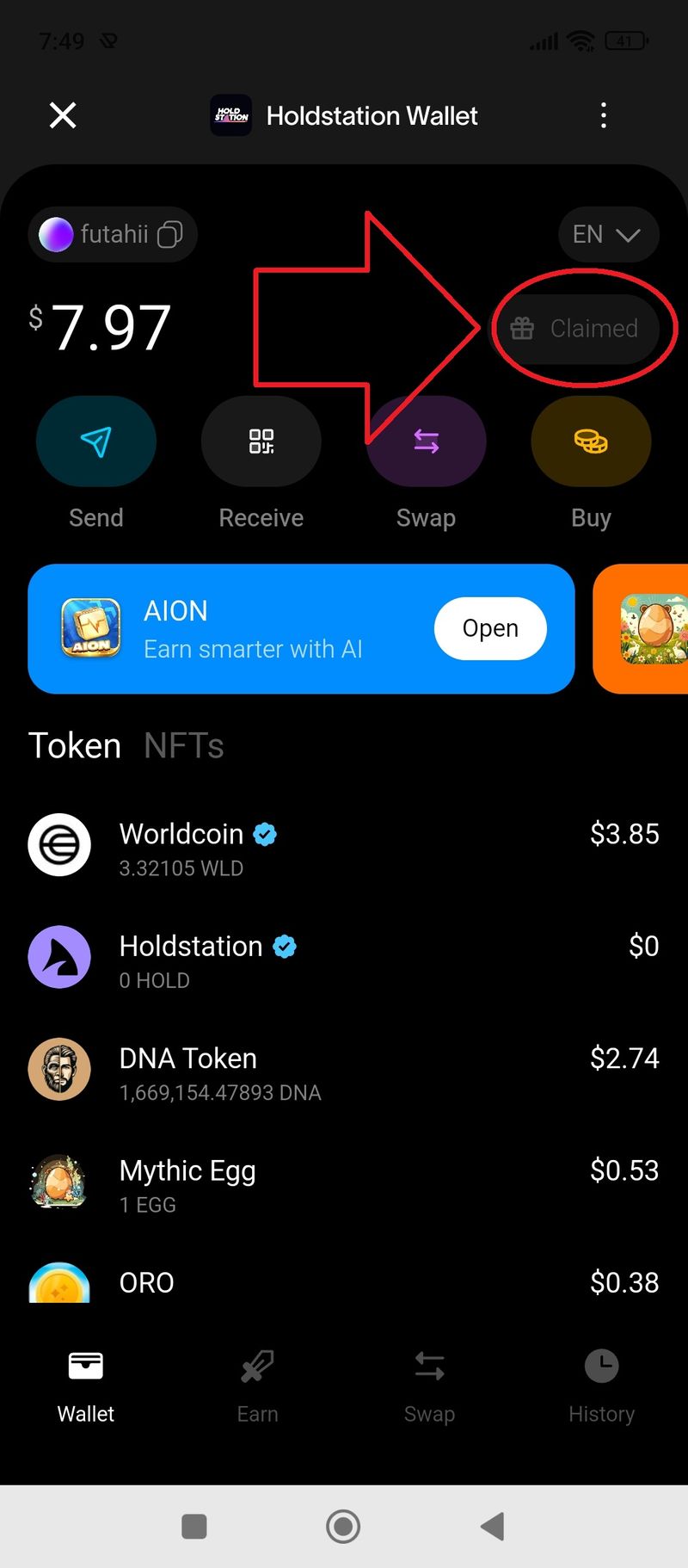688x1568 pixels.
Task: Tap the purple Swap action button
Action: tap(426, 442)
